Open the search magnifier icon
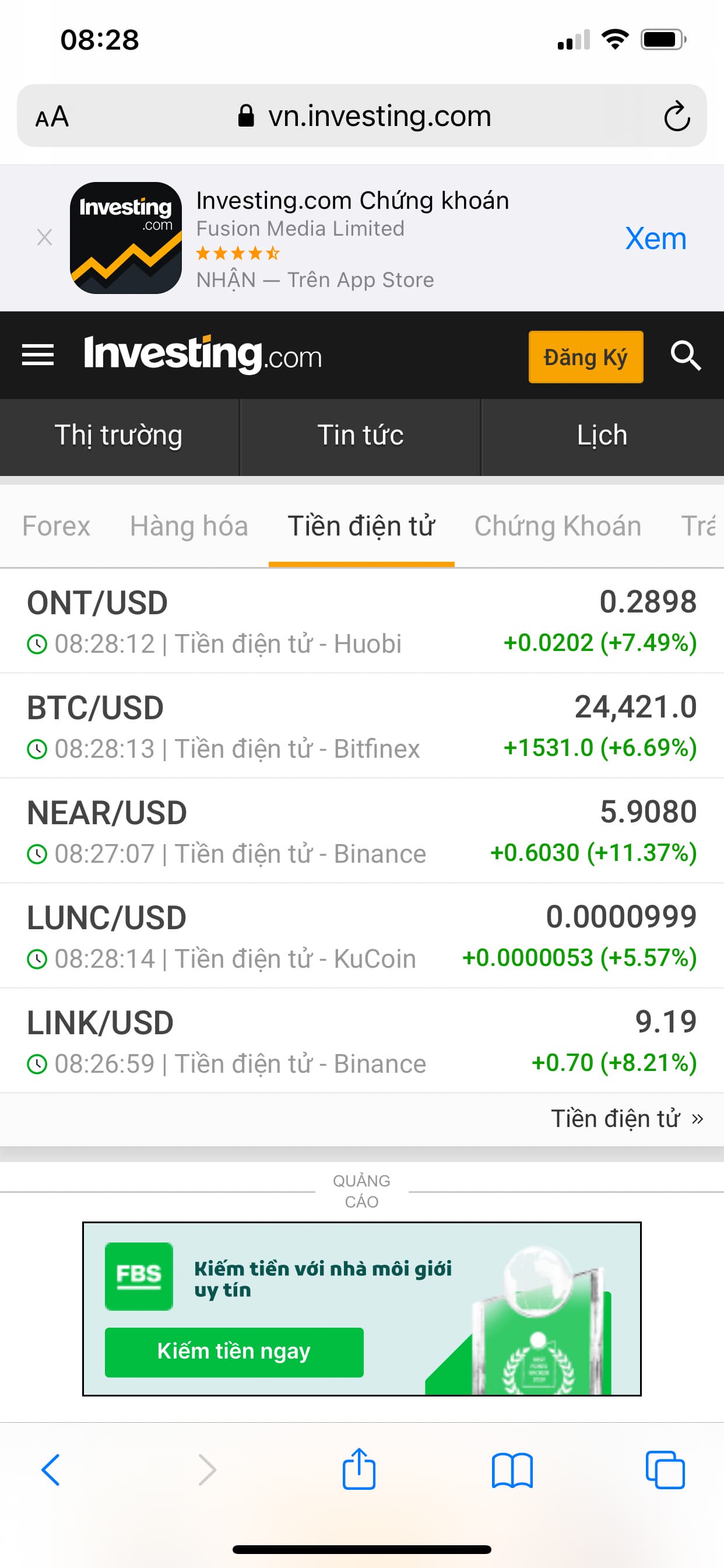The image size is (724, 1568). click(x=685, y=355)
